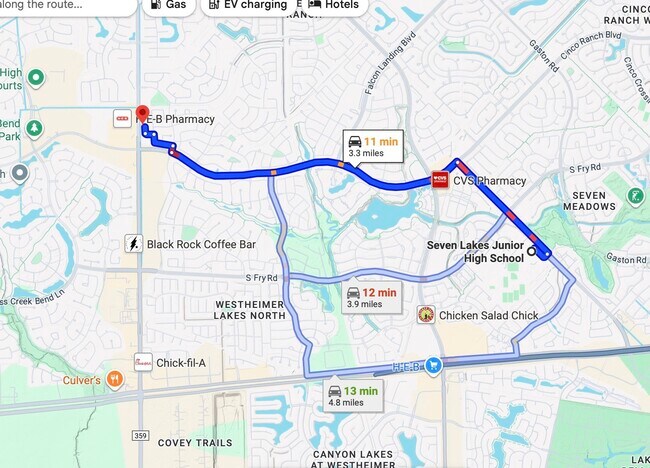Open the H-E-B shopping cart marker
Viewport: 650px width, 468px height.
coord(432,366)
